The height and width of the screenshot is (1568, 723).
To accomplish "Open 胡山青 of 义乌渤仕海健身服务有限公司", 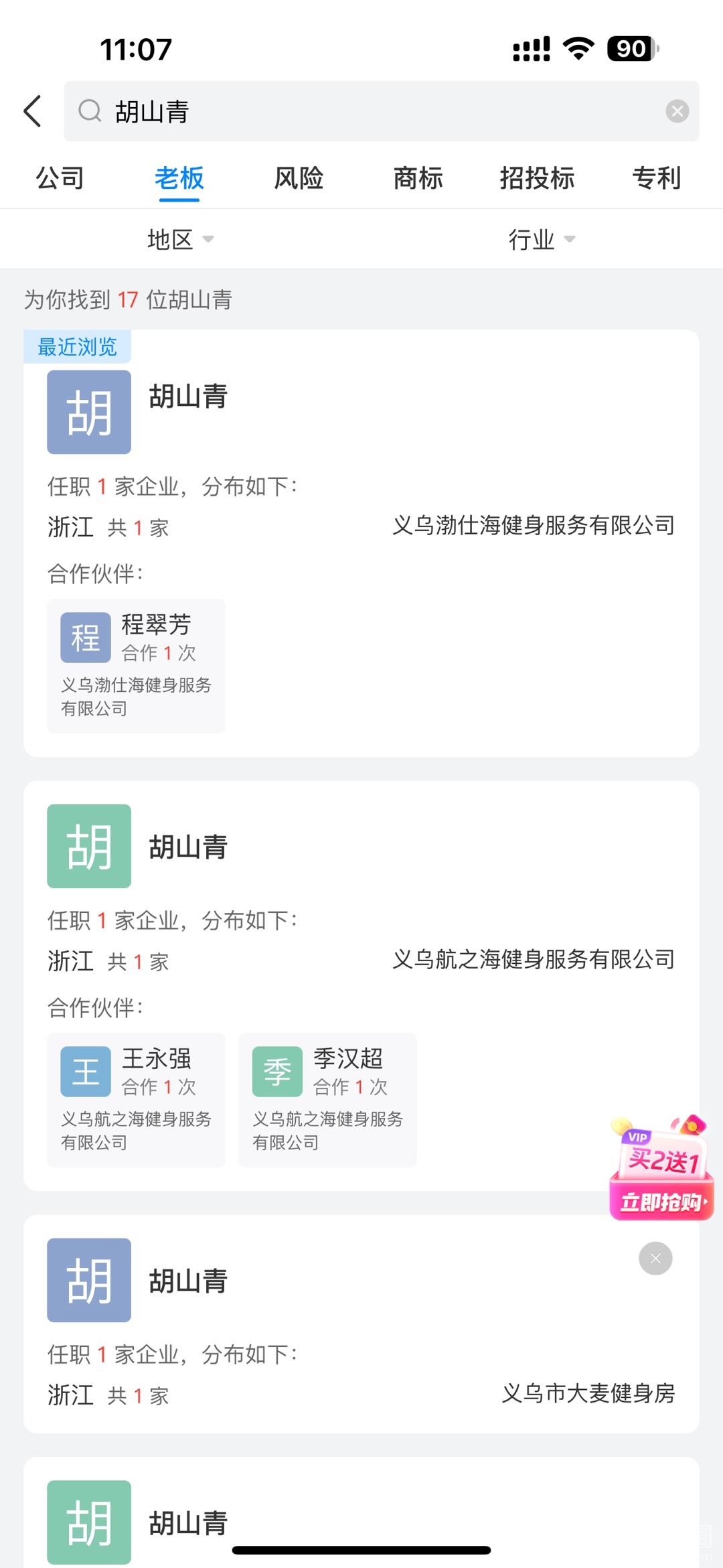I will pyautogui.click(x=188, y=397).
